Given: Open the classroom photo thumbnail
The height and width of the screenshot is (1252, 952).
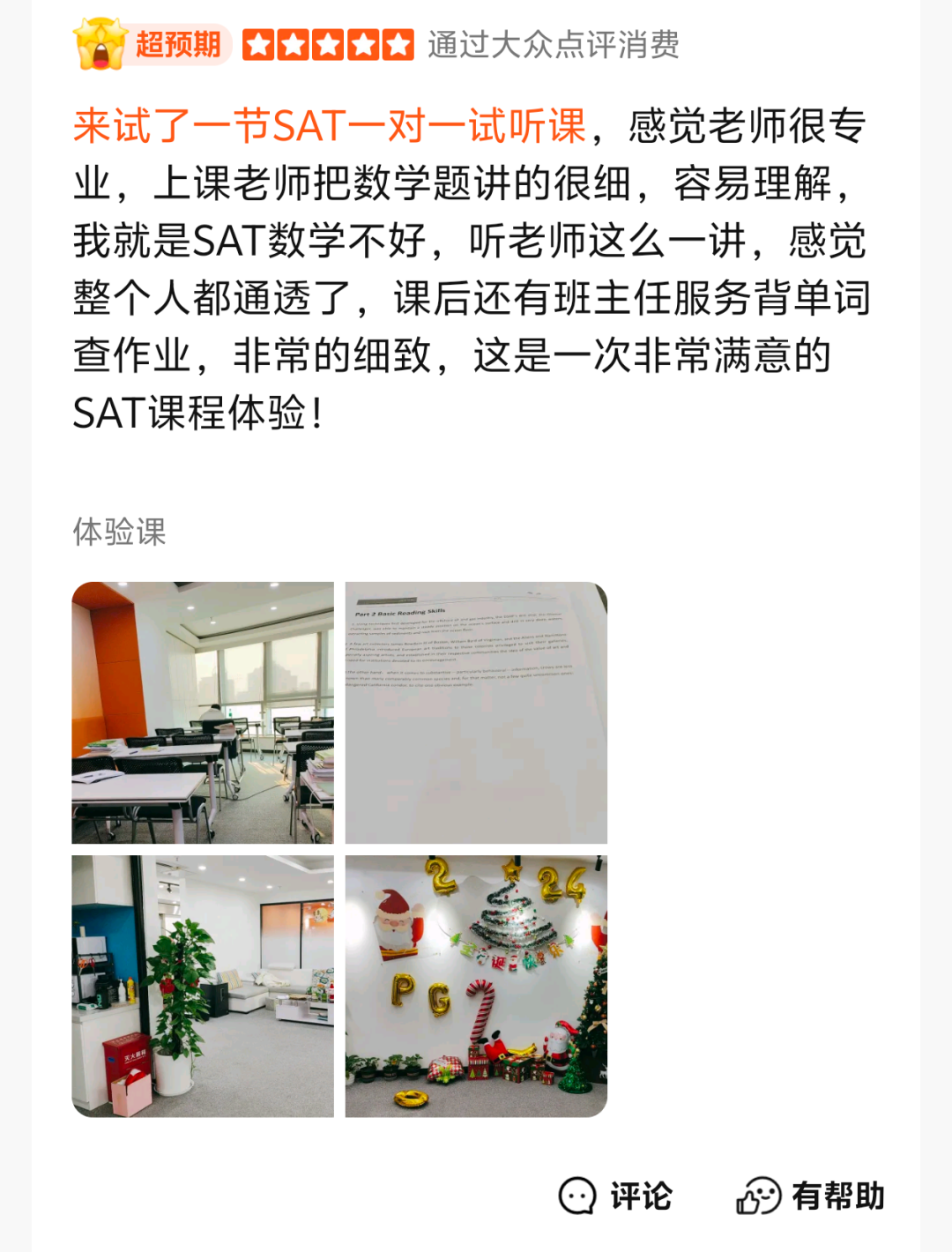Looking at the screenshot, I should [203, 712].
